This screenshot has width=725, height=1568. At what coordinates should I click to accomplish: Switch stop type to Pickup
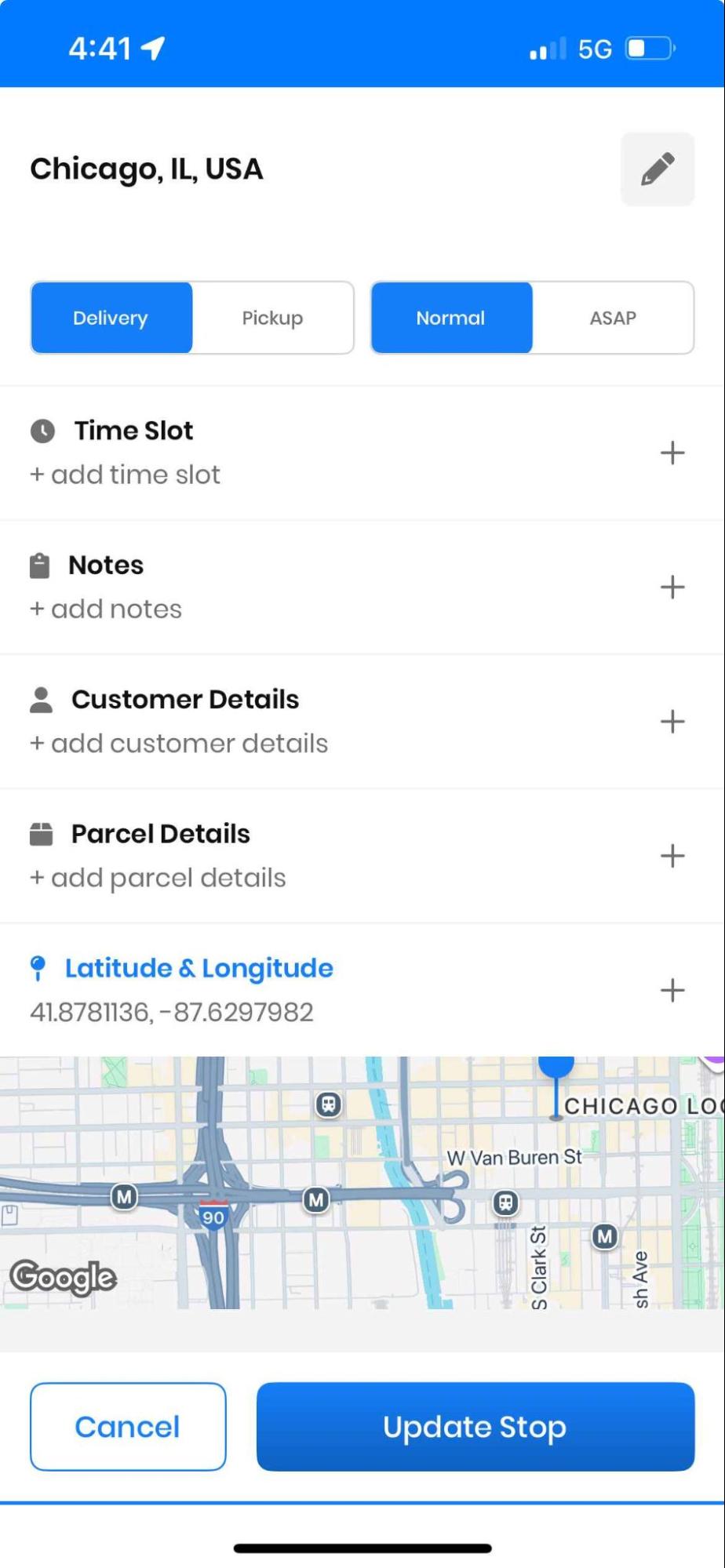[x=272, y=318]
